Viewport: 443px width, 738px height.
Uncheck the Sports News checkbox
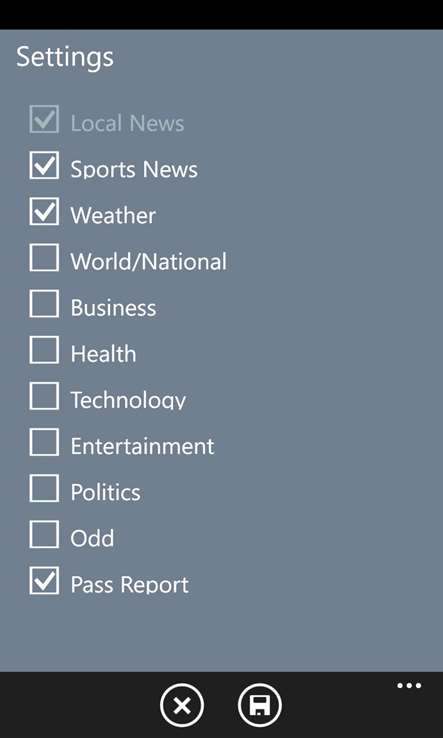tap(44, 165)
